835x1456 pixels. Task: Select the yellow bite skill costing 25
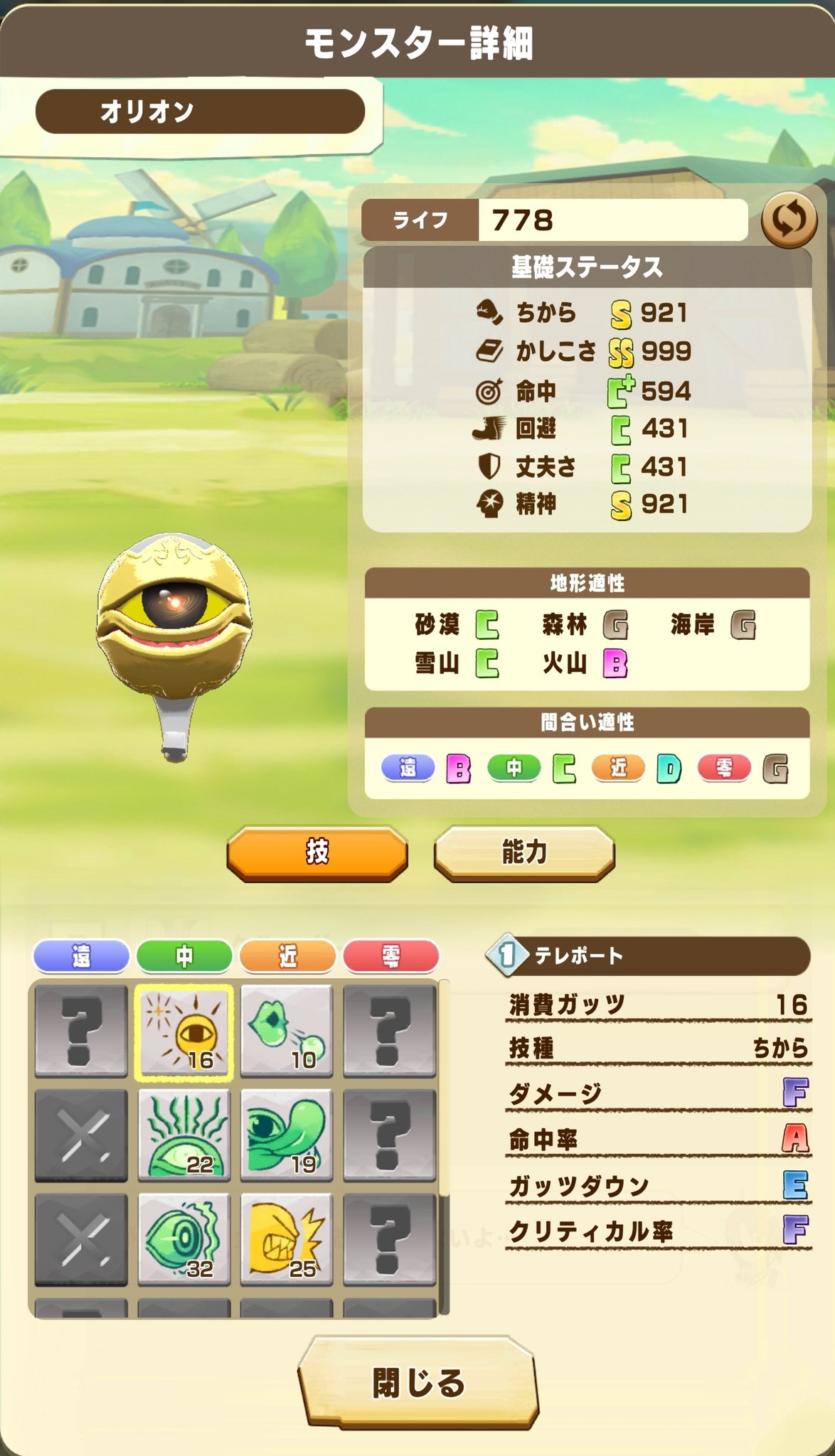click(x=287, y=1238)
